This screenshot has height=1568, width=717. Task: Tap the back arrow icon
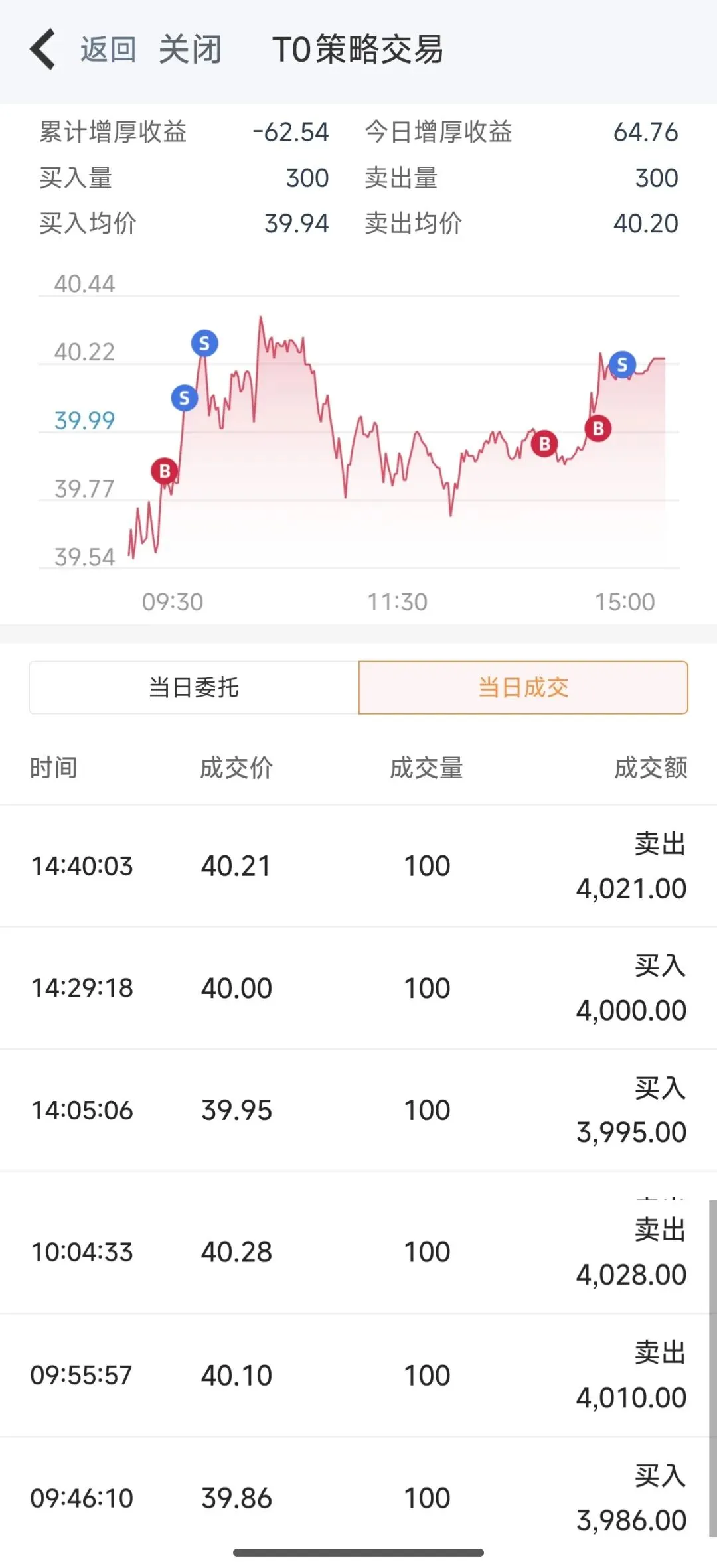(x=42, y=50)
